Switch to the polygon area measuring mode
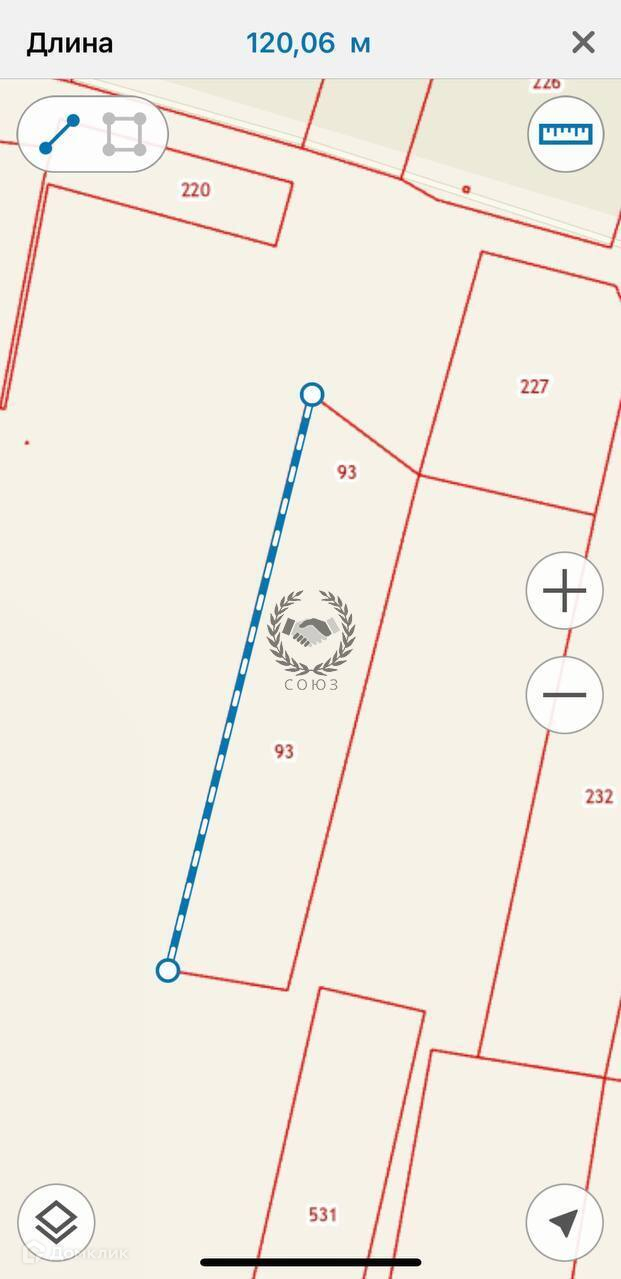The image size is (621, 1279). [125, 135]
